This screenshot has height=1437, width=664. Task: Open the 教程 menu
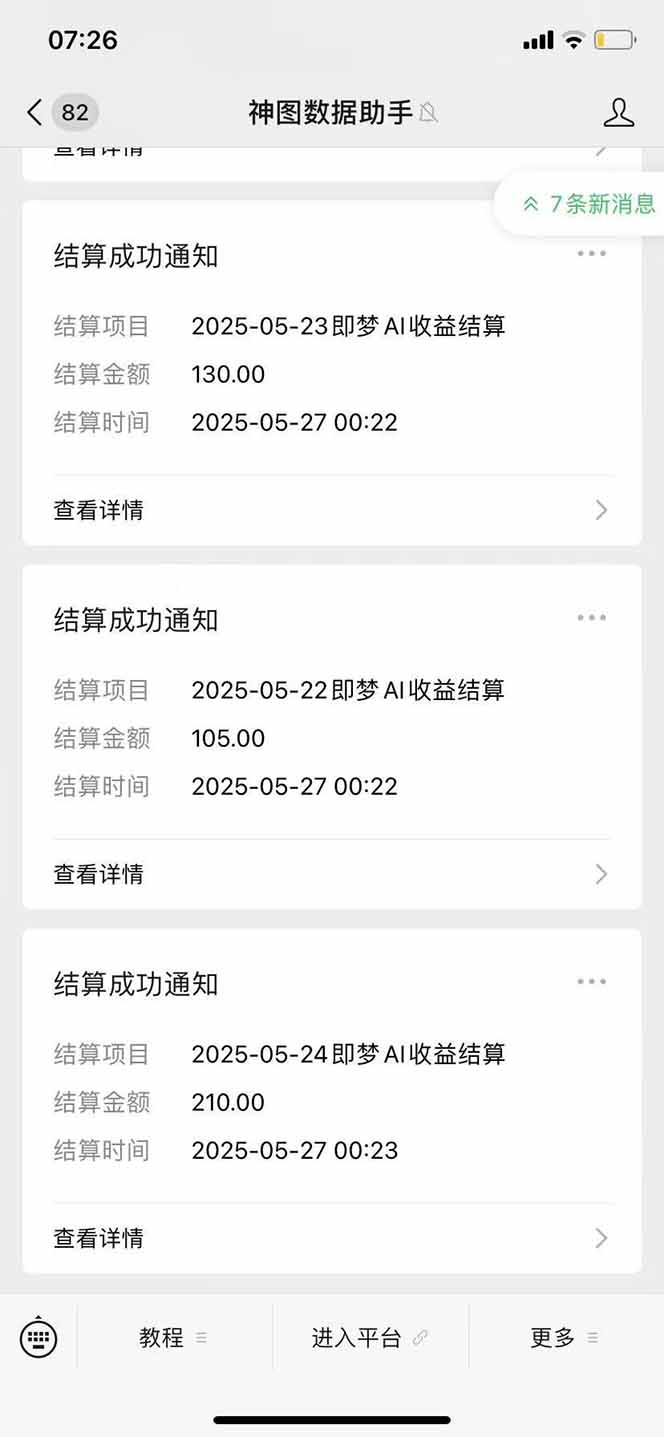(x=173, y=1337)
